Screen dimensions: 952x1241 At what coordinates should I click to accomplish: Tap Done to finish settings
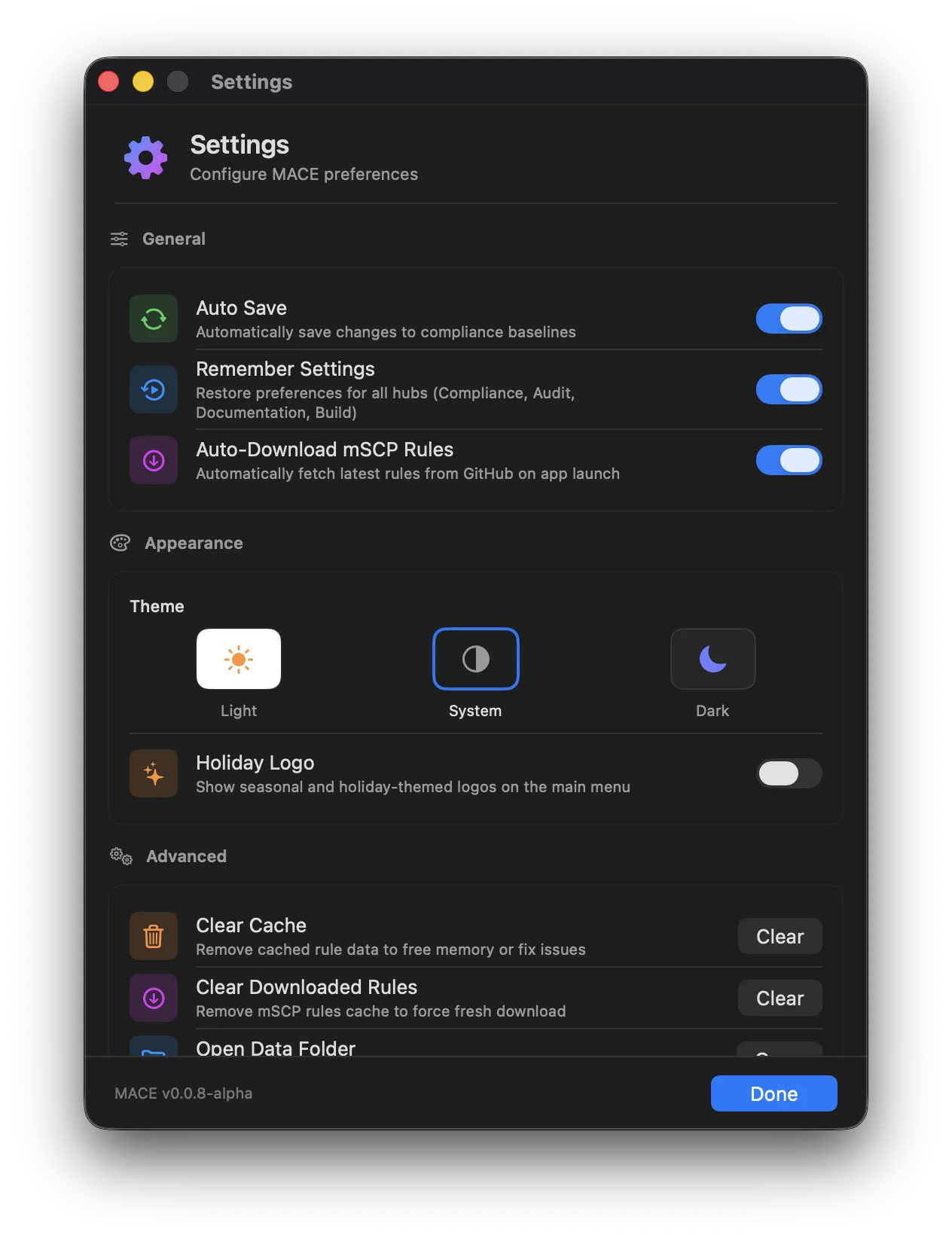tap(773, 1093)
